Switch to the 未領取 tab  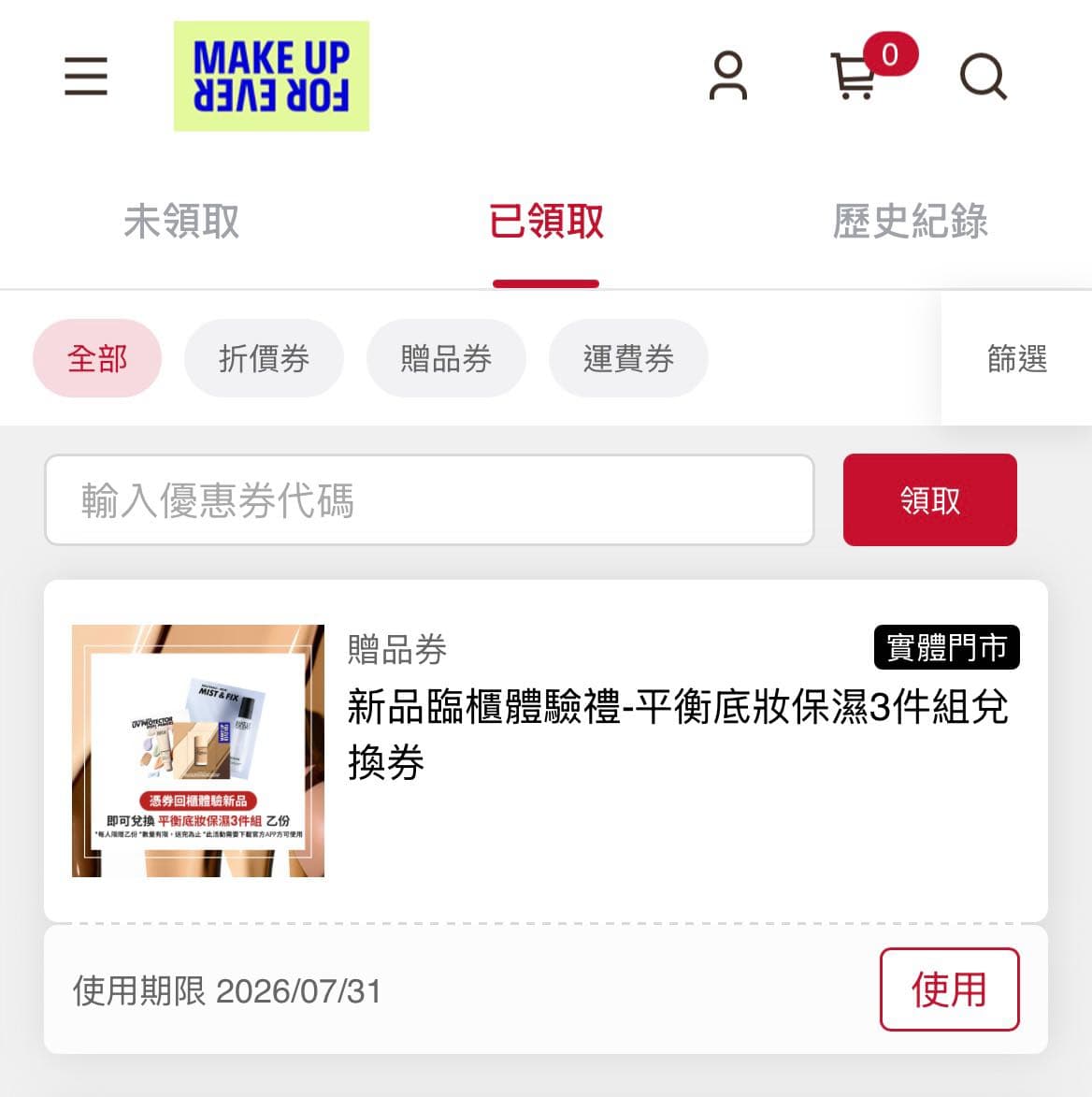181,221
